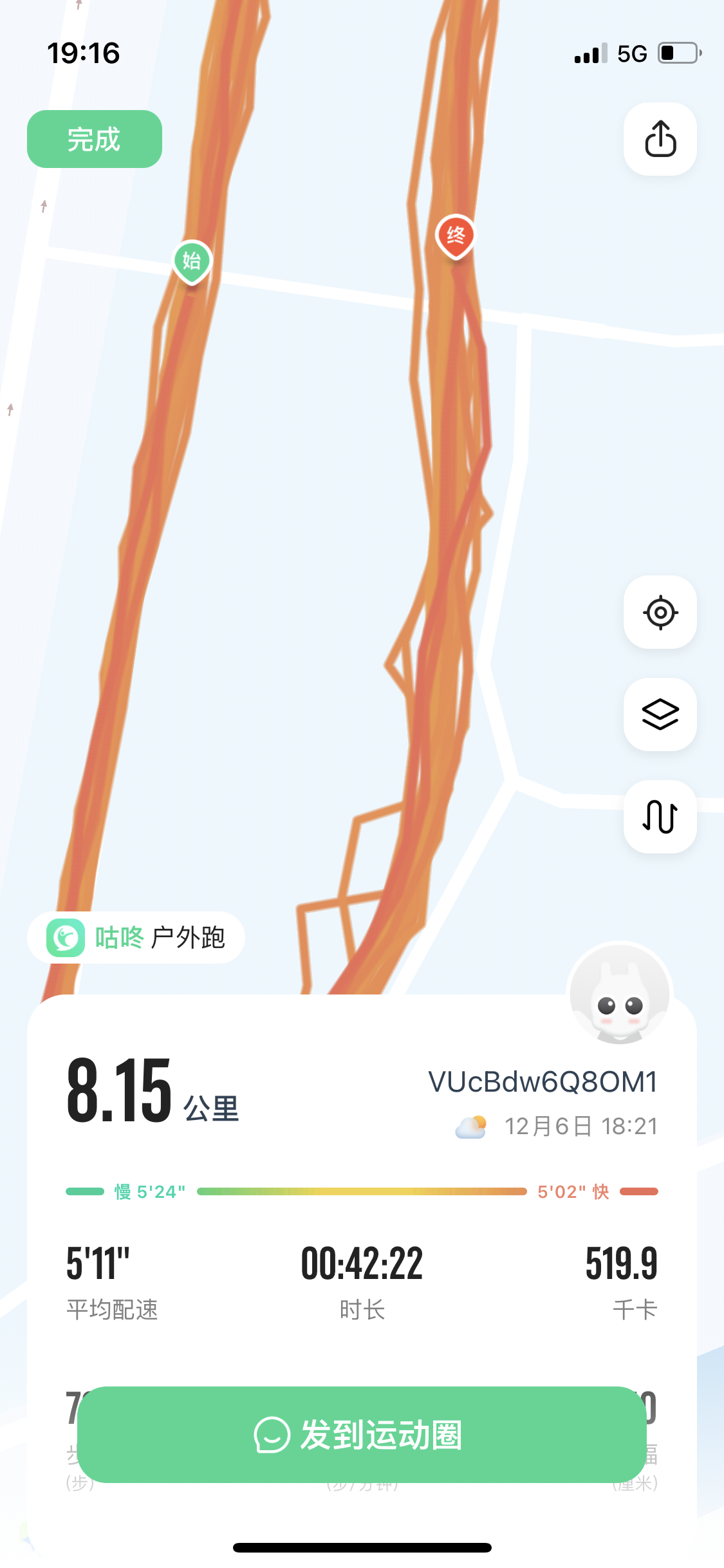Tap the 终 end marker on map

(x=456, y=236)
